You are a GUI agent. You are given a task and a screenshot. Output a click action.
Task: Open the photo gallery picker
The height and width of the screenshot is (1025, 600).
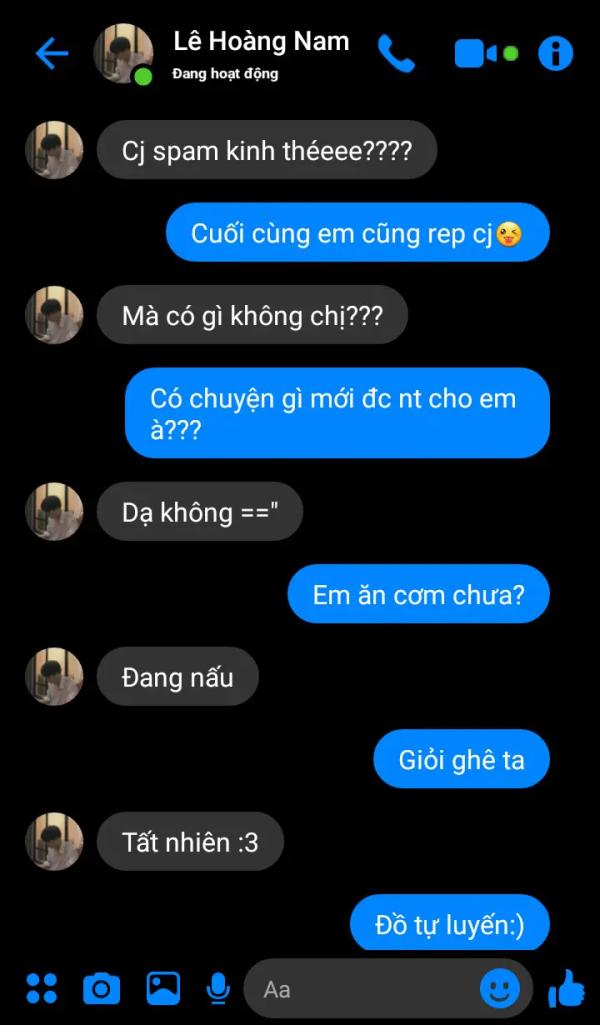[163, 988]
